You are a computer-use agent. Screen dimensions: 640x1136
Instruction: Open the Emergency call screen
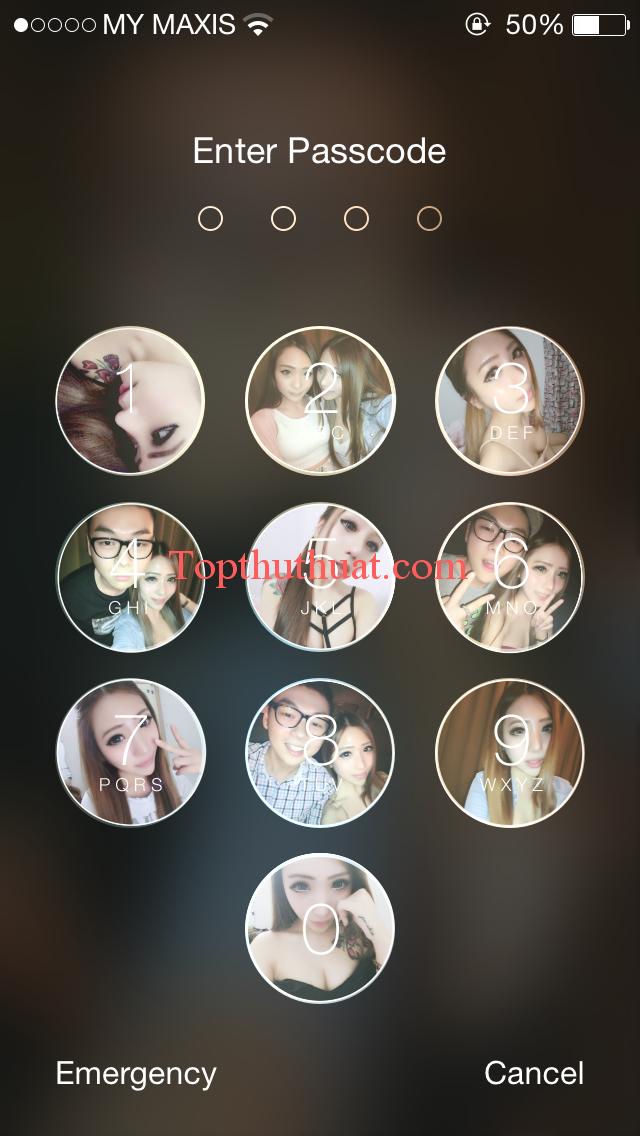pyautogui.click(x=136, y=1074)
